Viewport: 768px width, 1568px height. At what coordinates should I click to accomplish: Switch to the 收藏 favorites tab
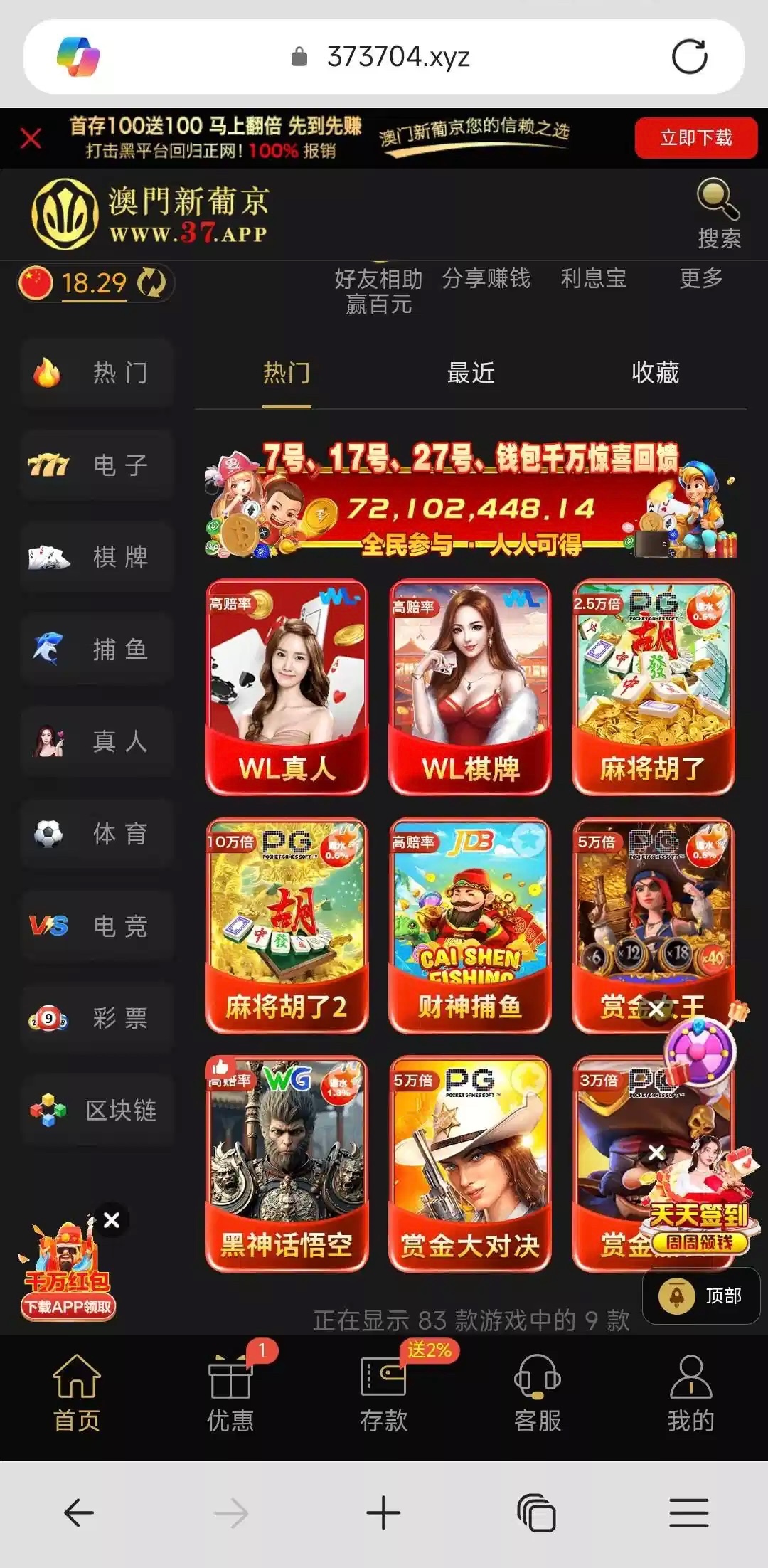(x=658, y=373)
